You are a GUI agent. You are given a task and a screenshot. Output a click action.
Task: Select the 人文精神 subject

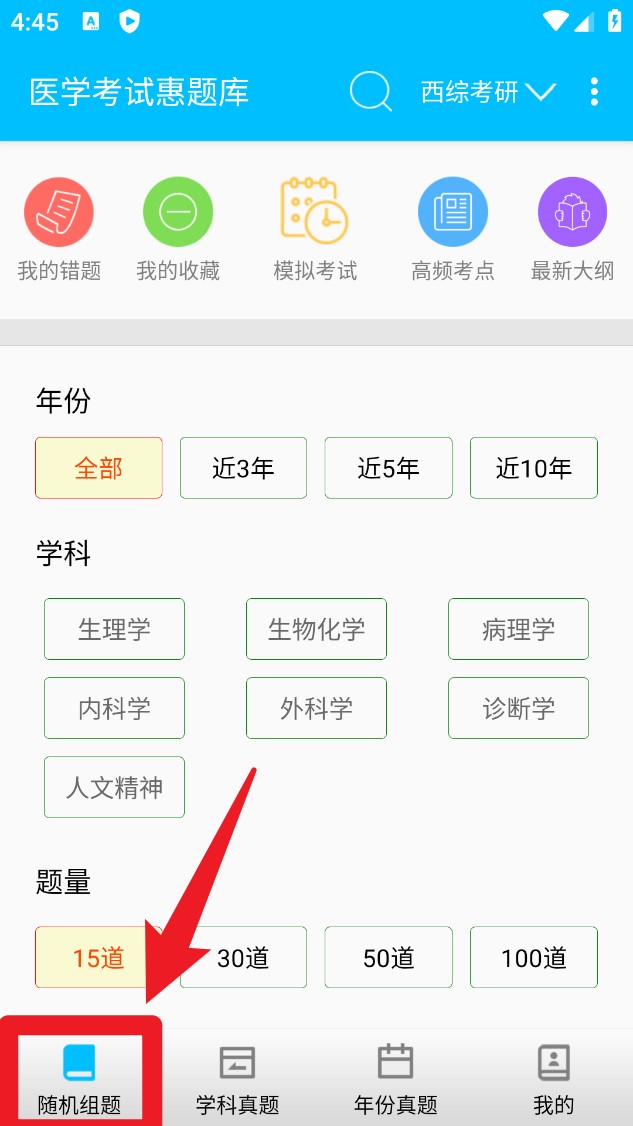click(x=114, y=787)
